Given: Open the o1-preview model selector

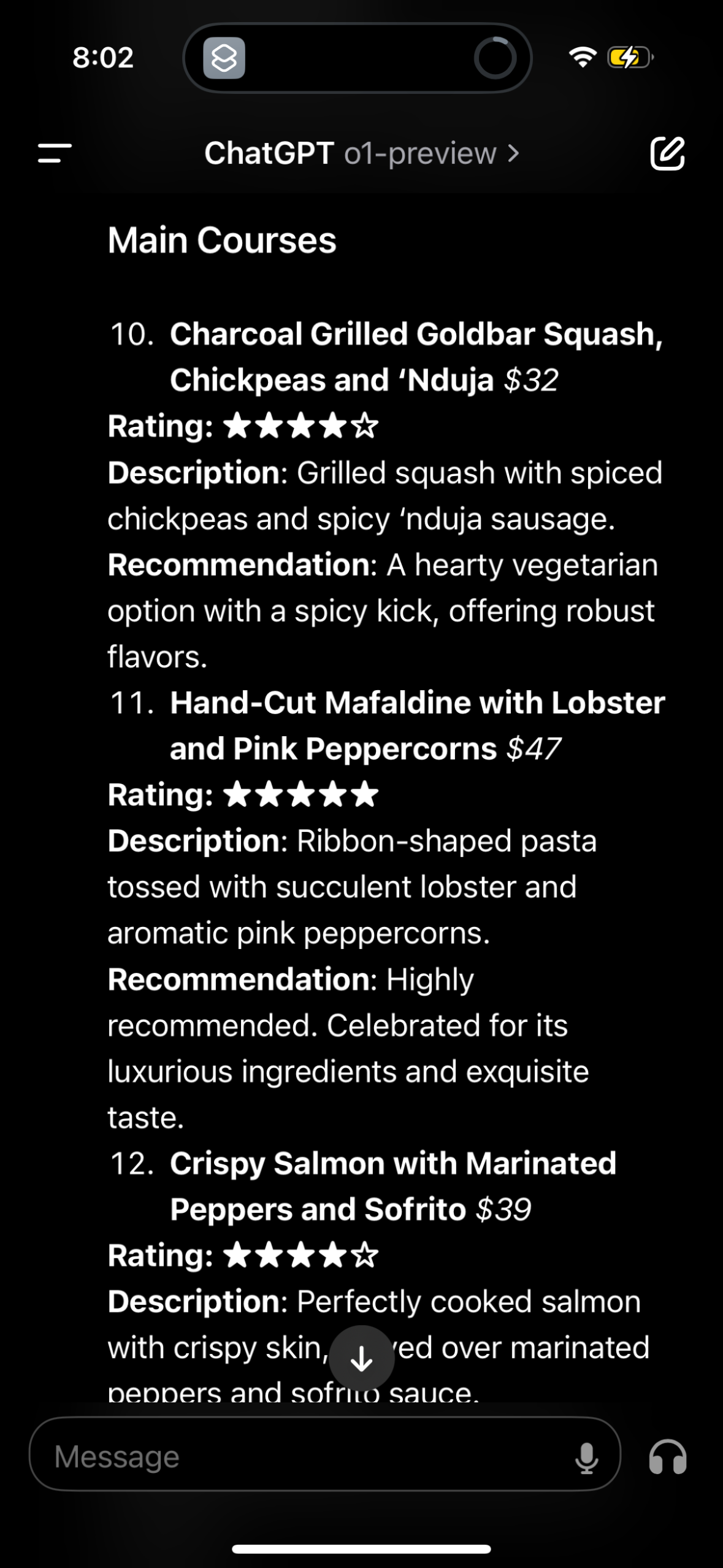Looking at the screenshot, I should [x=362, y=153].
